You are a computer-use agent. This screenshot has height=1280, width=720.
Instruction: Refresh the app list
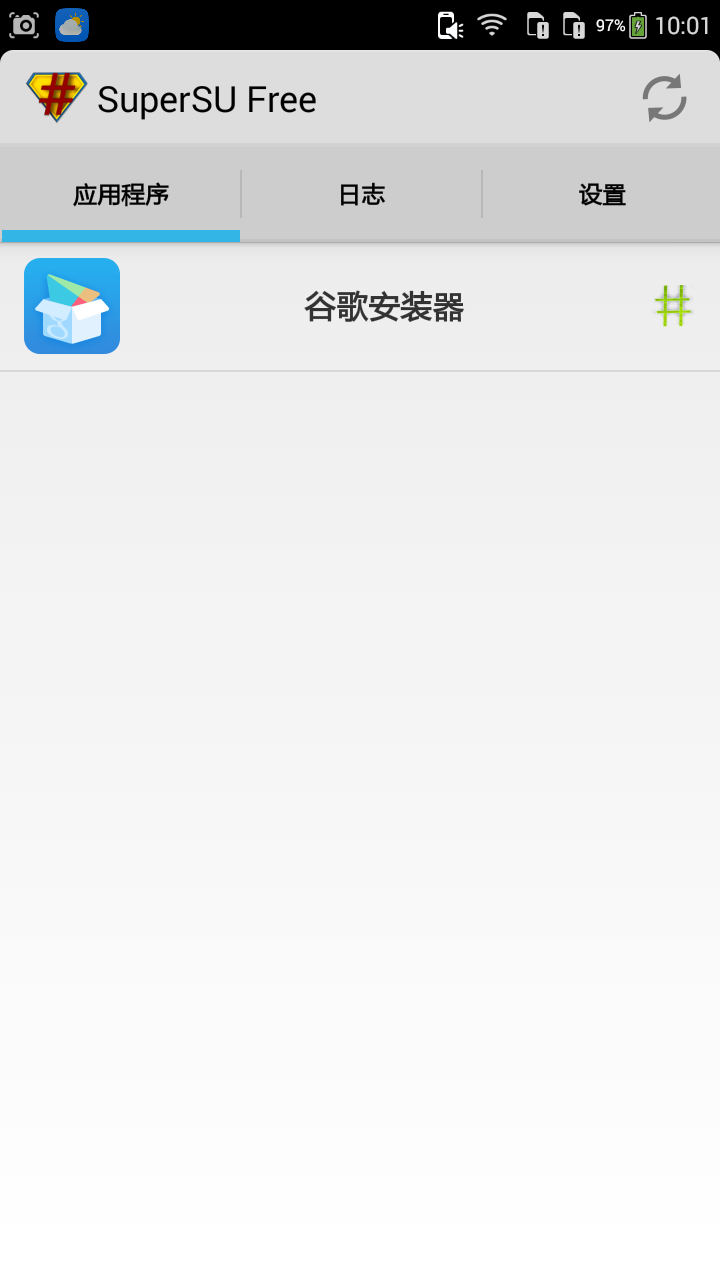664,98
